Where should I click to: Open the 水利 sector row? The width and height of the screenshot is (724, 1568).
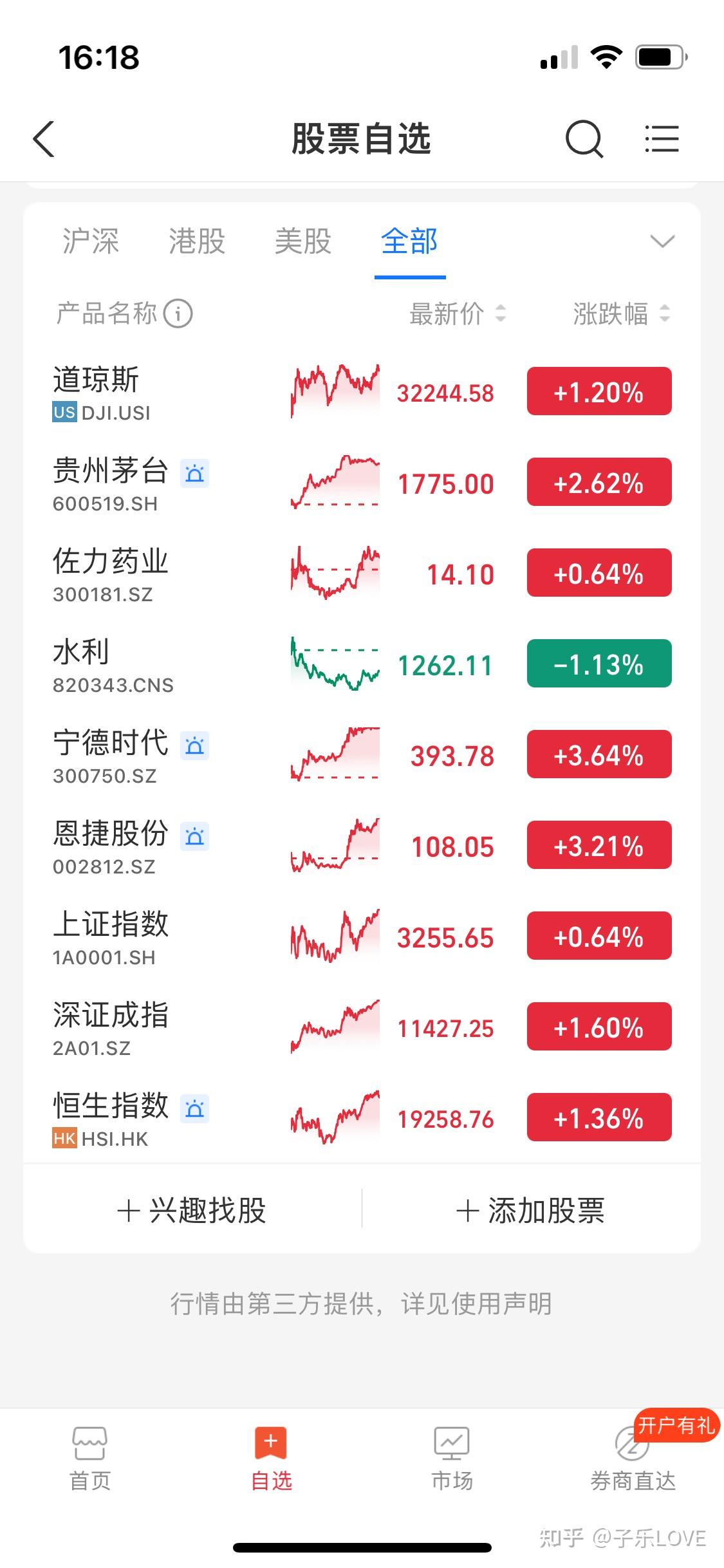[362, 664]
